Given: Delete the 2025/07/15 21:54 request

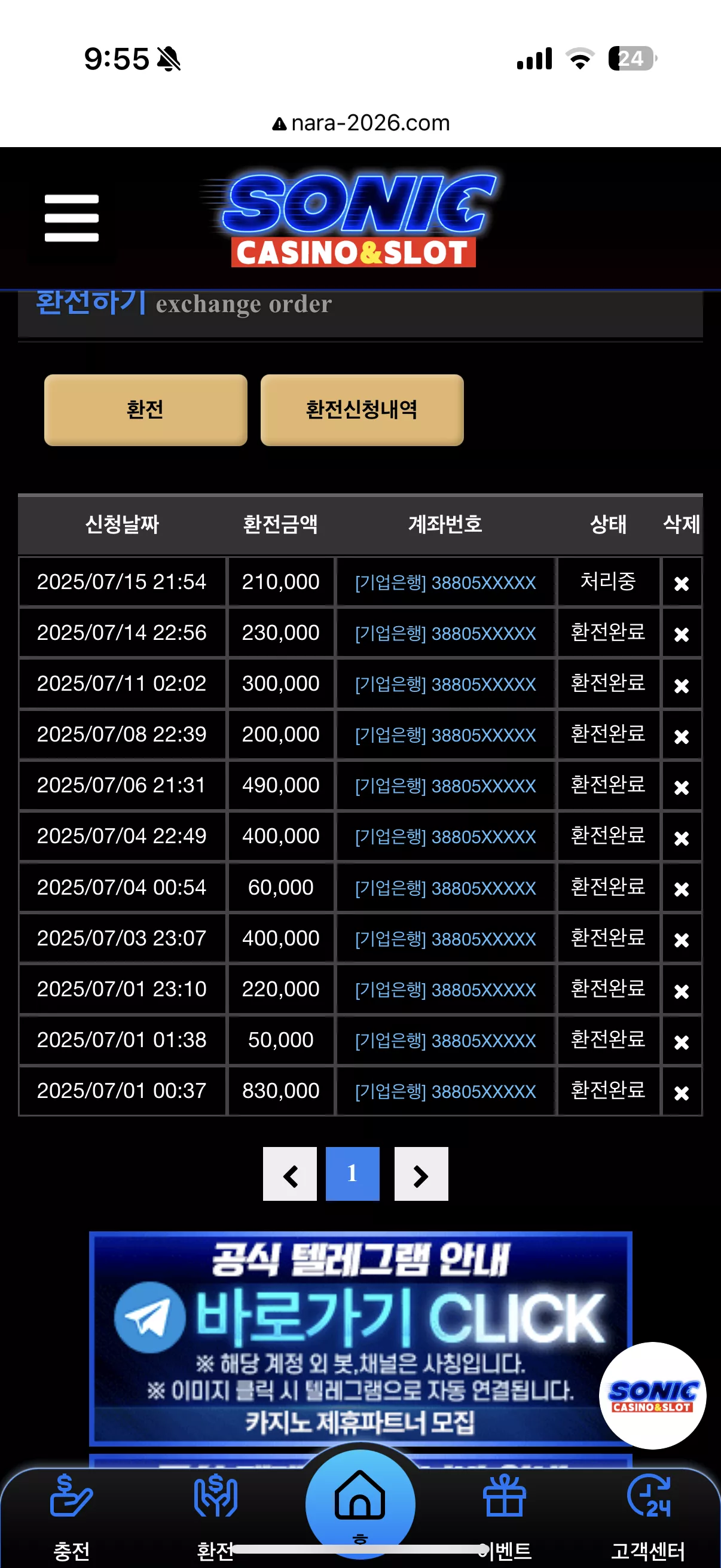Looking at the screenshot, I should pos(682,583).
